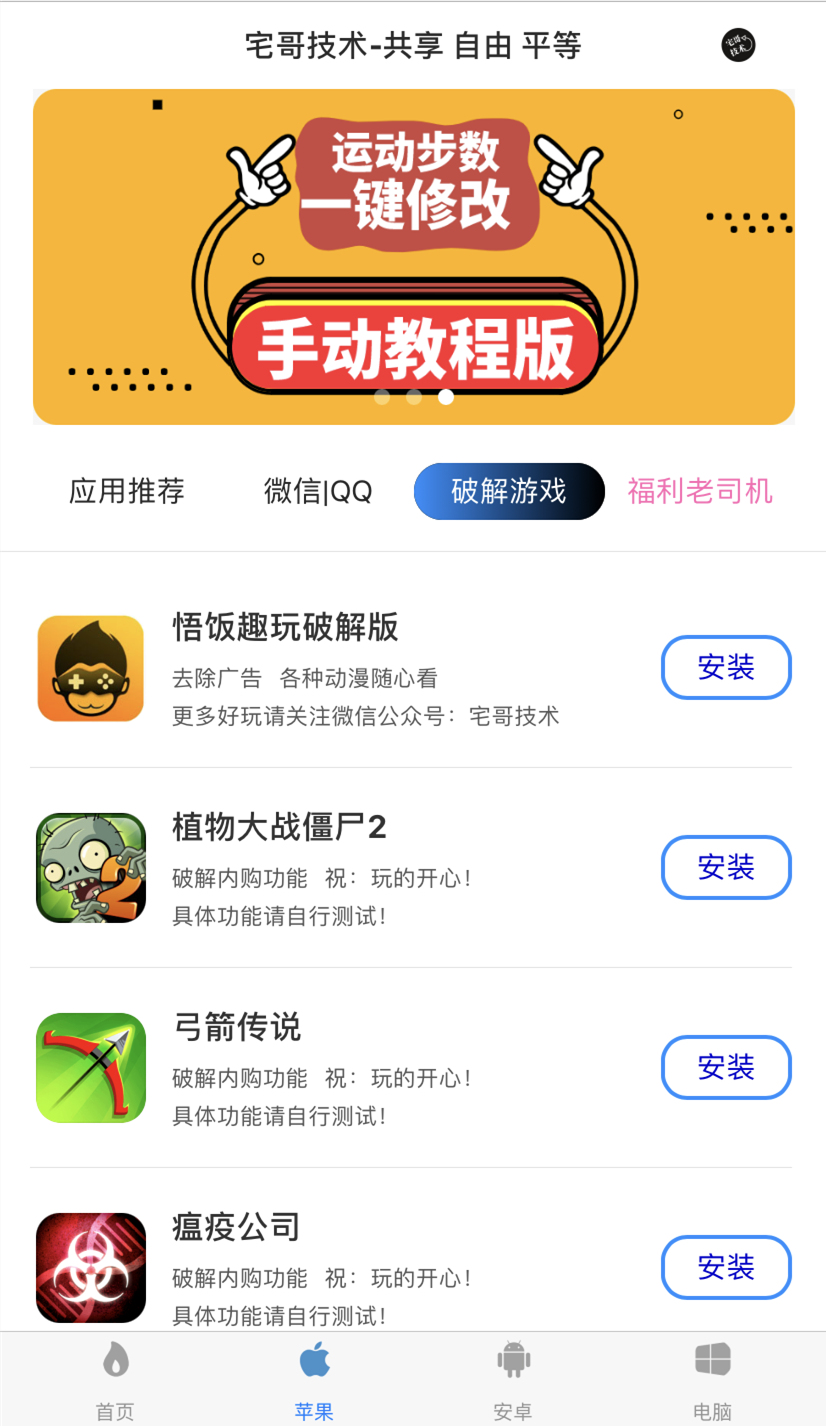The width and height of the screenshot is (826, 1426).
Task: Switch to the 苹果 tab
Action: [x=314, y=1380]
